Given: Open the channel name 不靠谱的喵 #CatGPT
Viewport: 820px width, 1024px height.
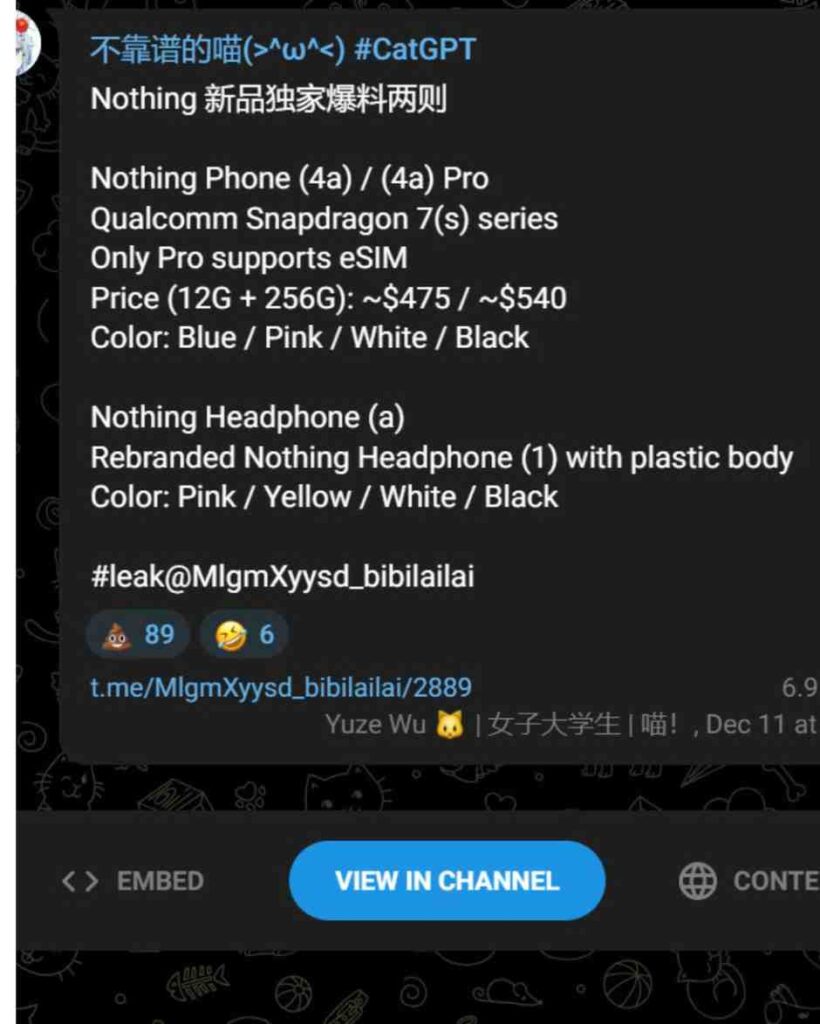Looking at the screenshot, I should point(283,49).
